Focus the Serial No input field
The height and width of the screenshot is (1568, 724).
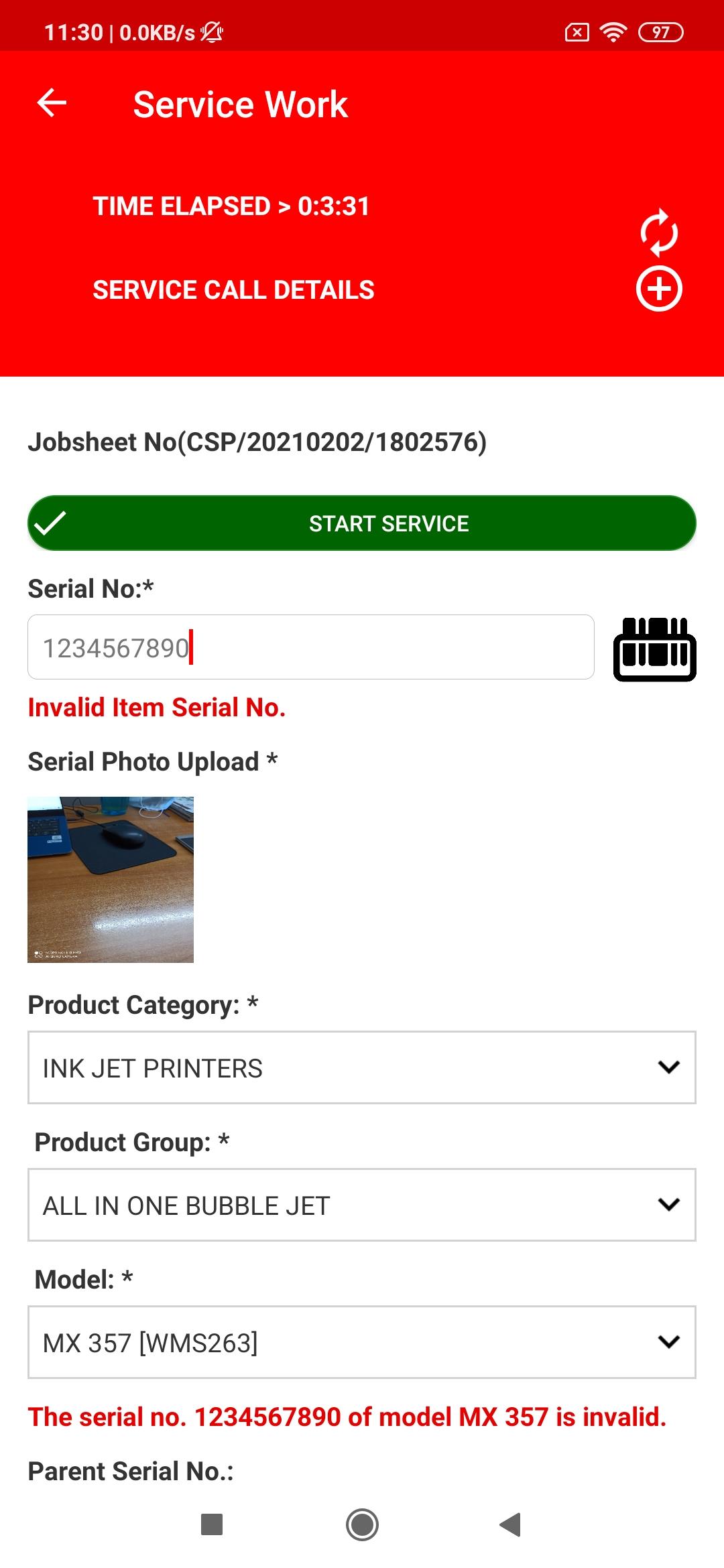311,647
